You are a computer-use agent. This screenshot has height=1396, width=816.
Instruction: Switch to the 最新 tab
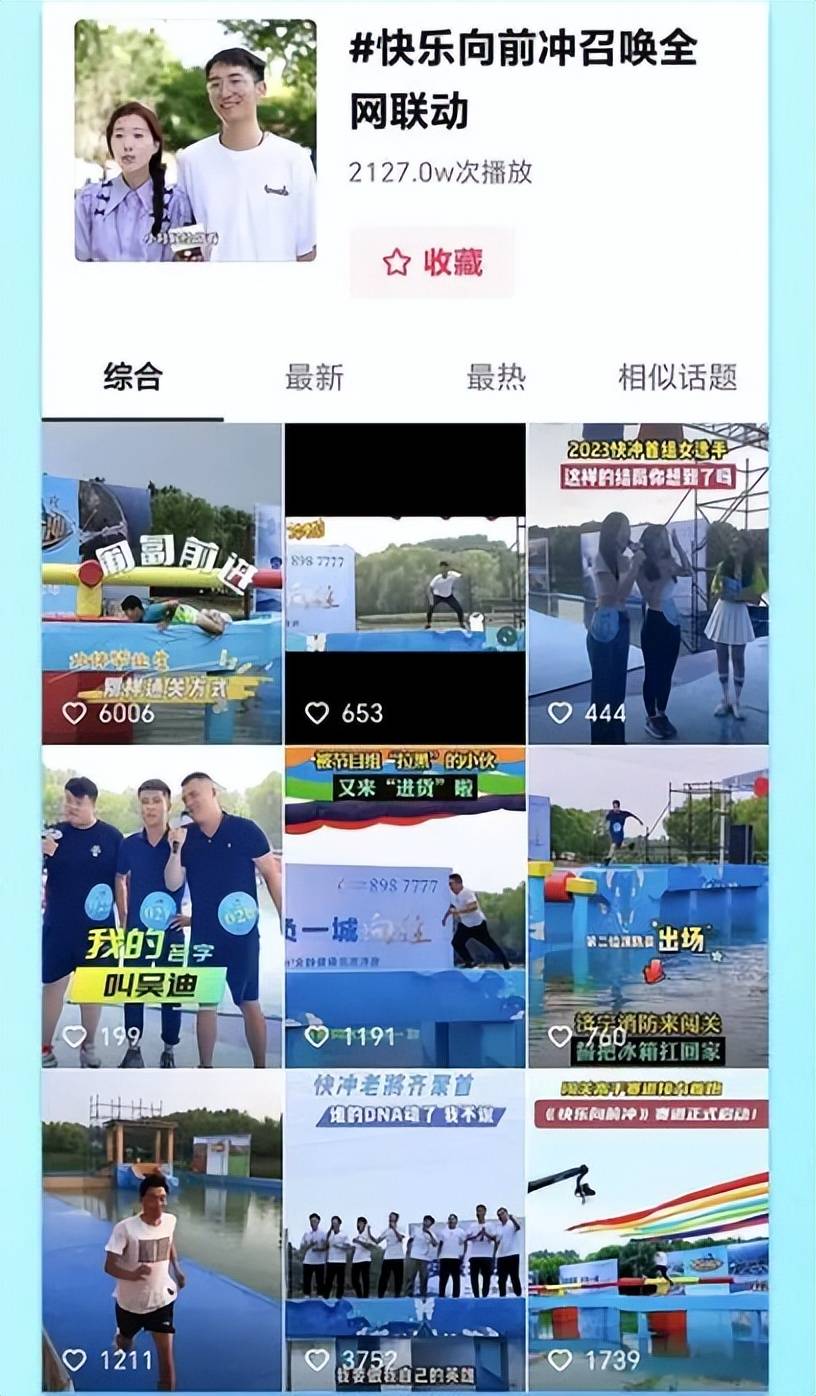314,378
